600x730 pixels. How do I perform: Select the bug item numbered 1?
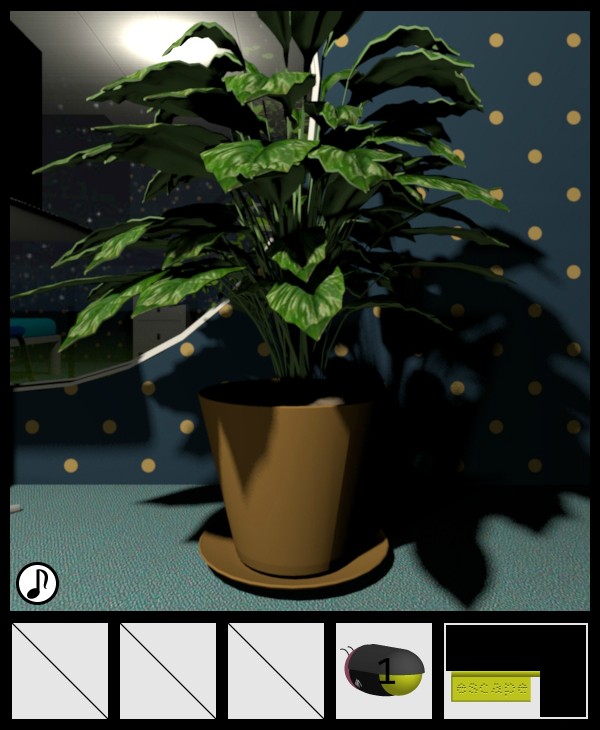[x=384, y=670]
